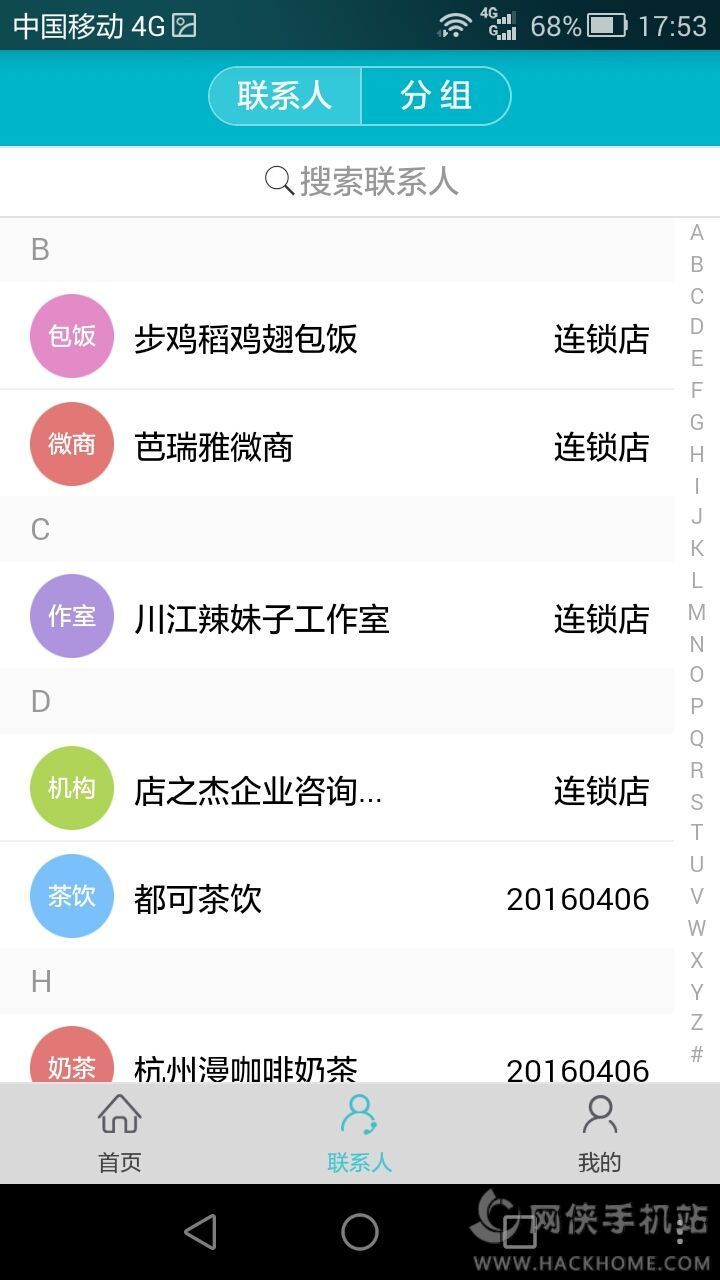The height and width of the screenshot is (1280, 720).
Task: Jump to # in alphabet index
Action: click(x=697, y=1054)
